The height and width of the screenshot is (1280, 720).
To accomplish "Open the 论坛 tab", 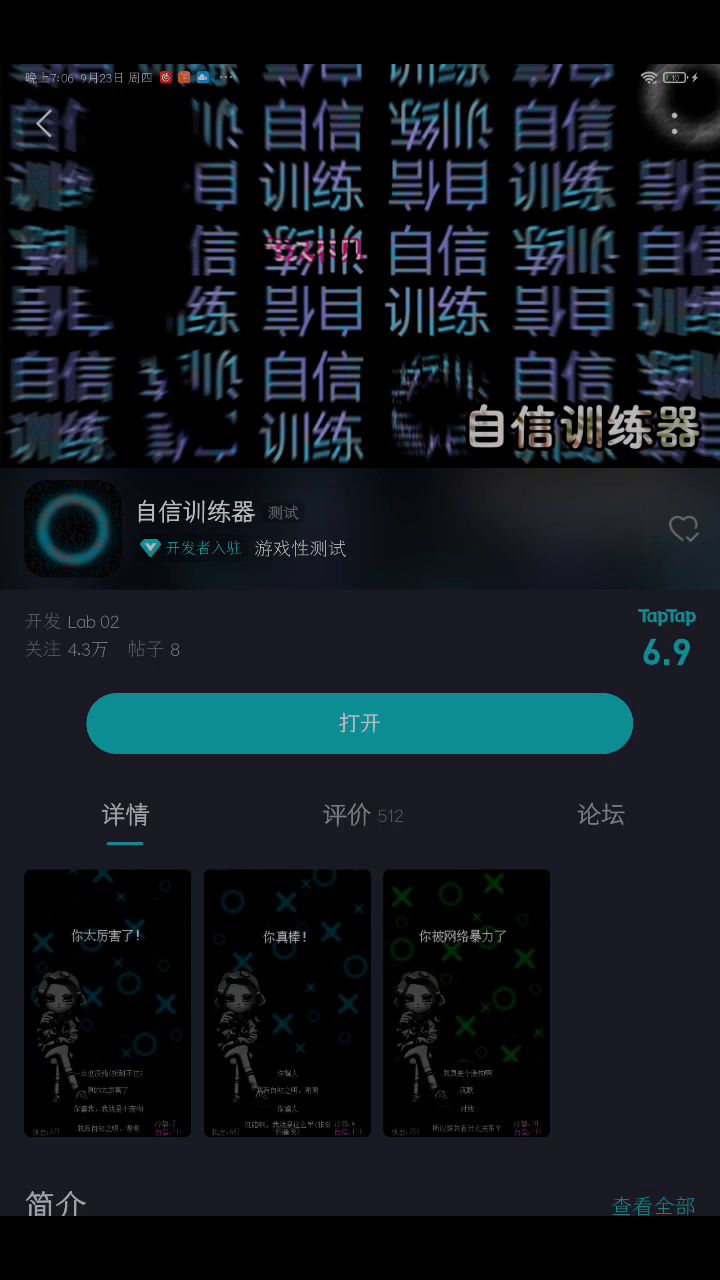I will click(x=600, y=815).
